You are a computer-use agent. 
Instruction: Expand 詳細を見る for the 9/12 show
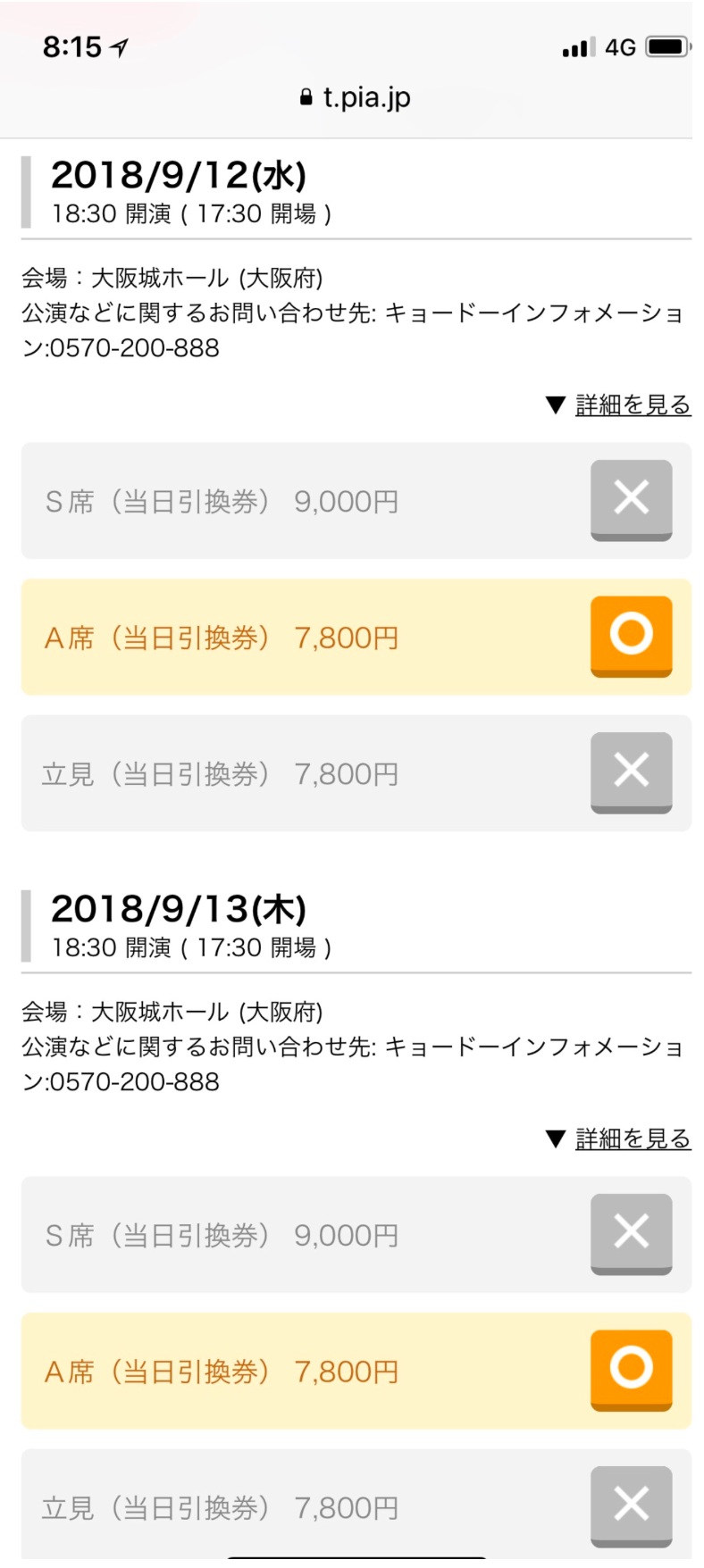pyautogui.click(x=633, y=405)
